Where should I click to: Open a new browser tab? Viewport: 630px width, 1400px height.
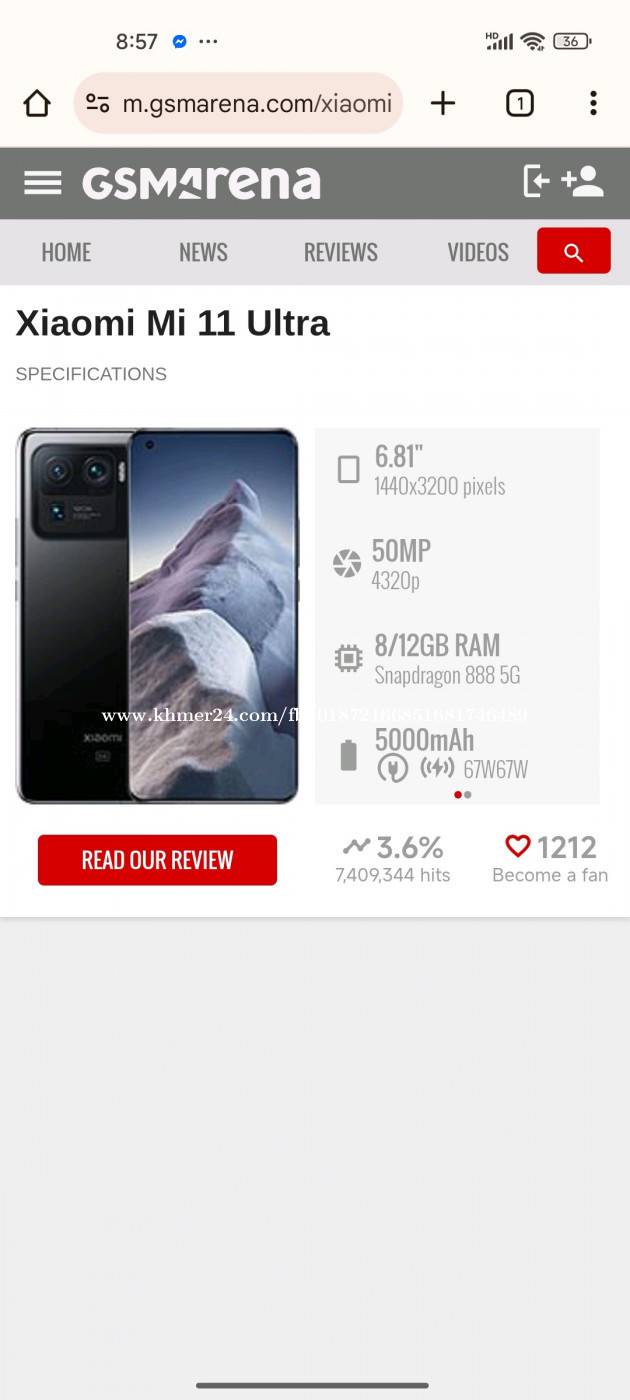[x=443, y=103]
